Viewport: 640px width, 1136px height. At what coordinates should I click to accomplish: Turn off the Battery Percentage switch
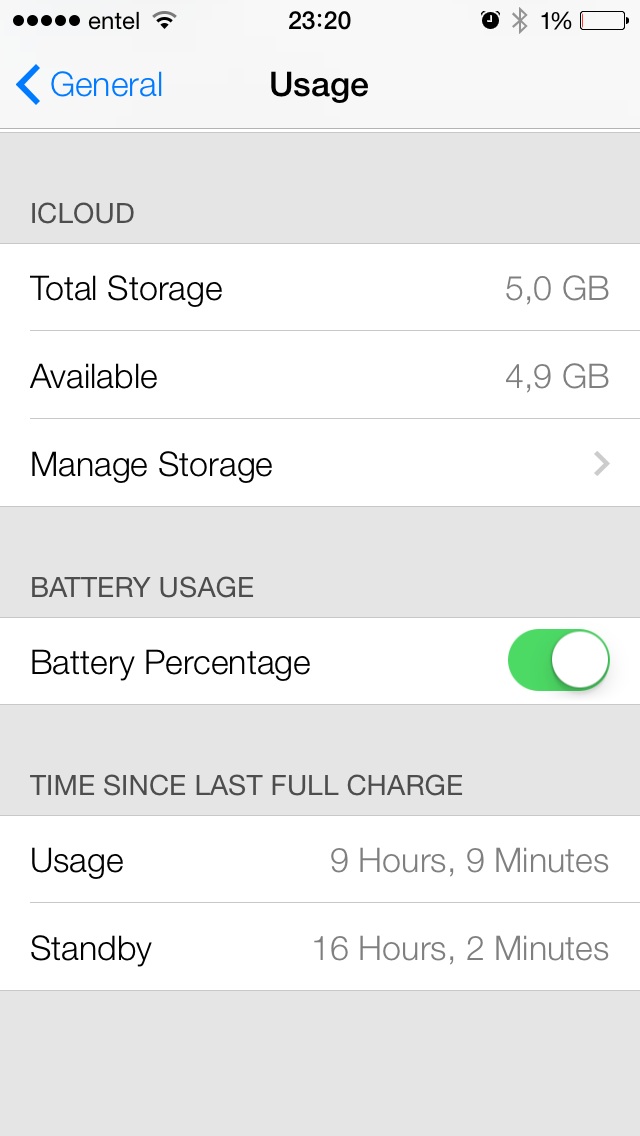tap(558, 660)
